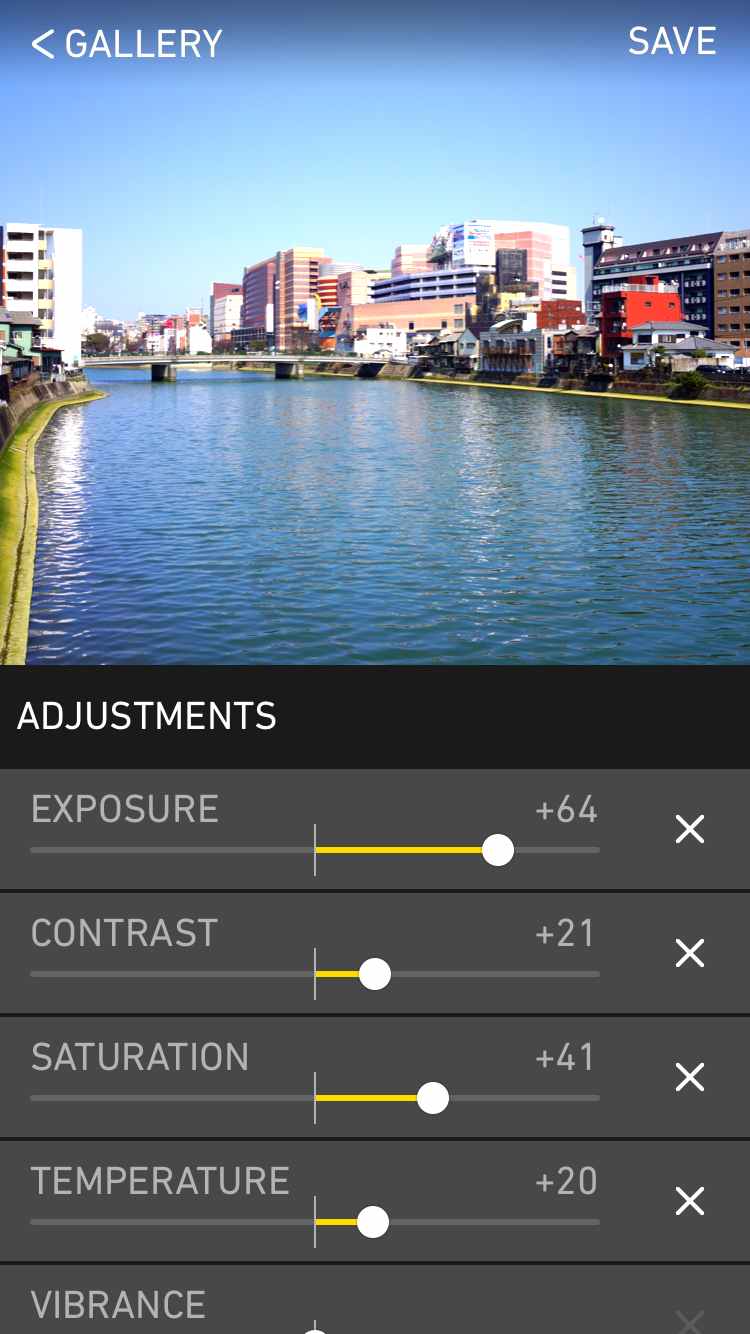This screenshot has width=750, height=1334.
Task: Reset the Contrast adjustment
Action: tap(690, 953)
